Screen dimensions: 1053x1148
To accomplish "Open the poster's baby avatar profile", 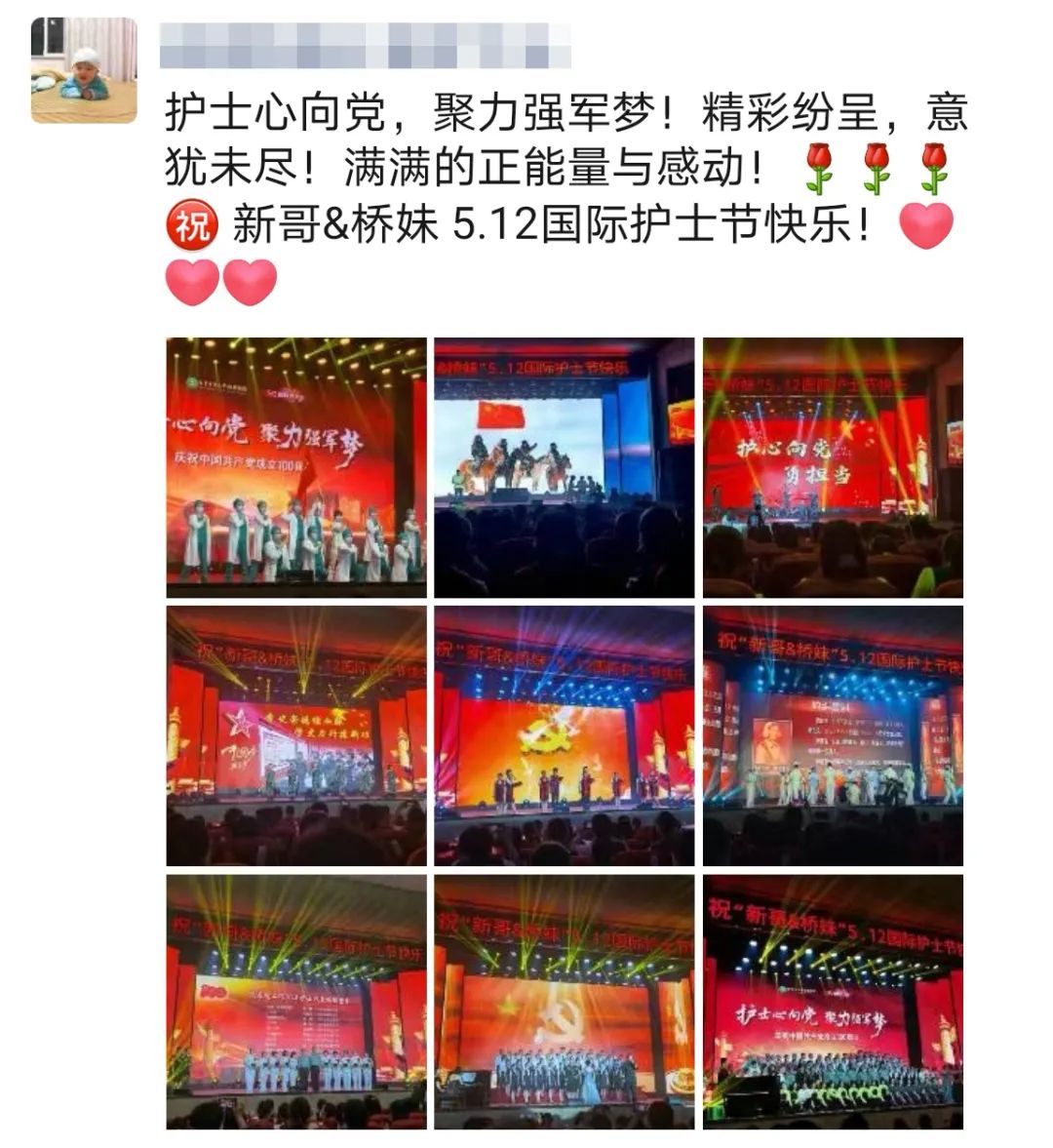I will 84,70.
